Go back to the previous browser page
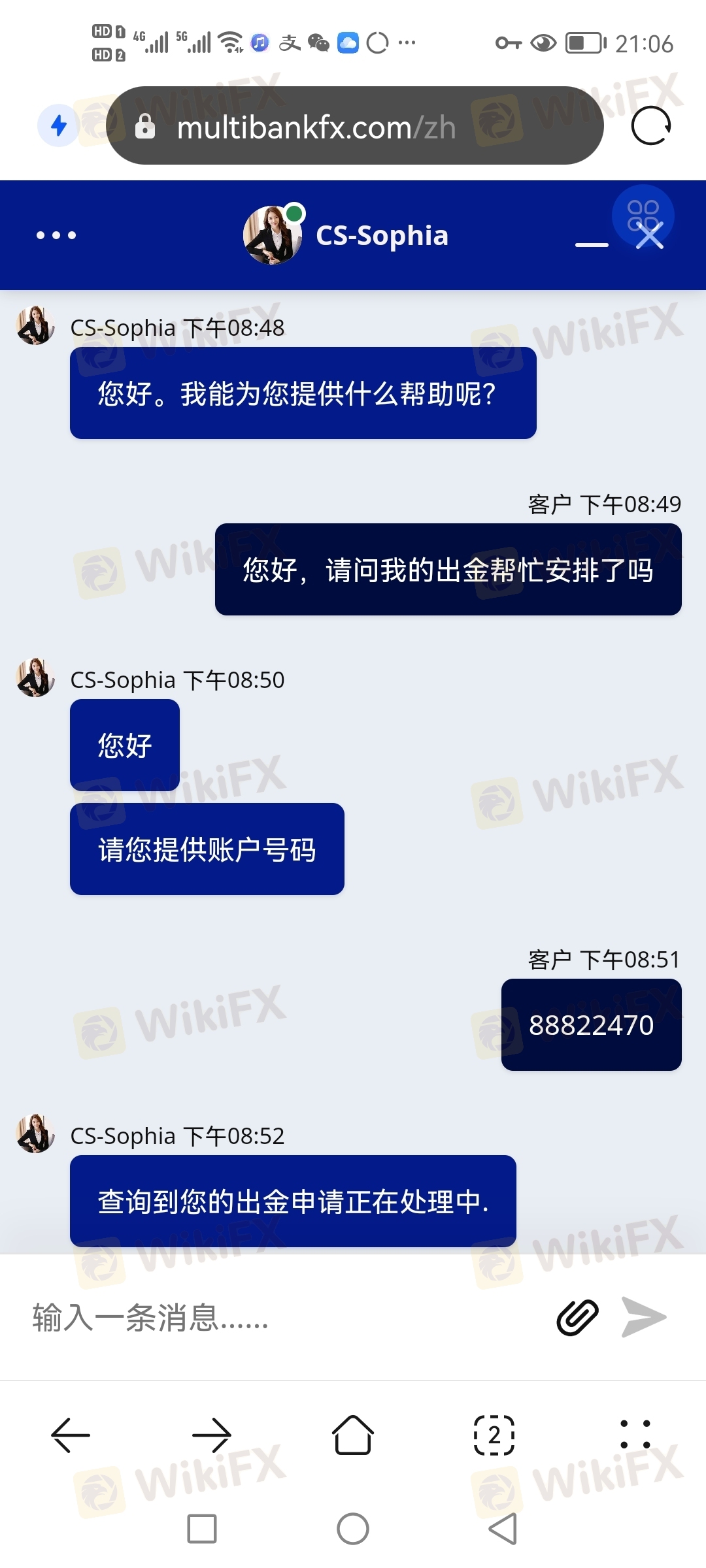Image resolution: width=706 pixels, height=1568 pixels. (x=71, y=1435)
